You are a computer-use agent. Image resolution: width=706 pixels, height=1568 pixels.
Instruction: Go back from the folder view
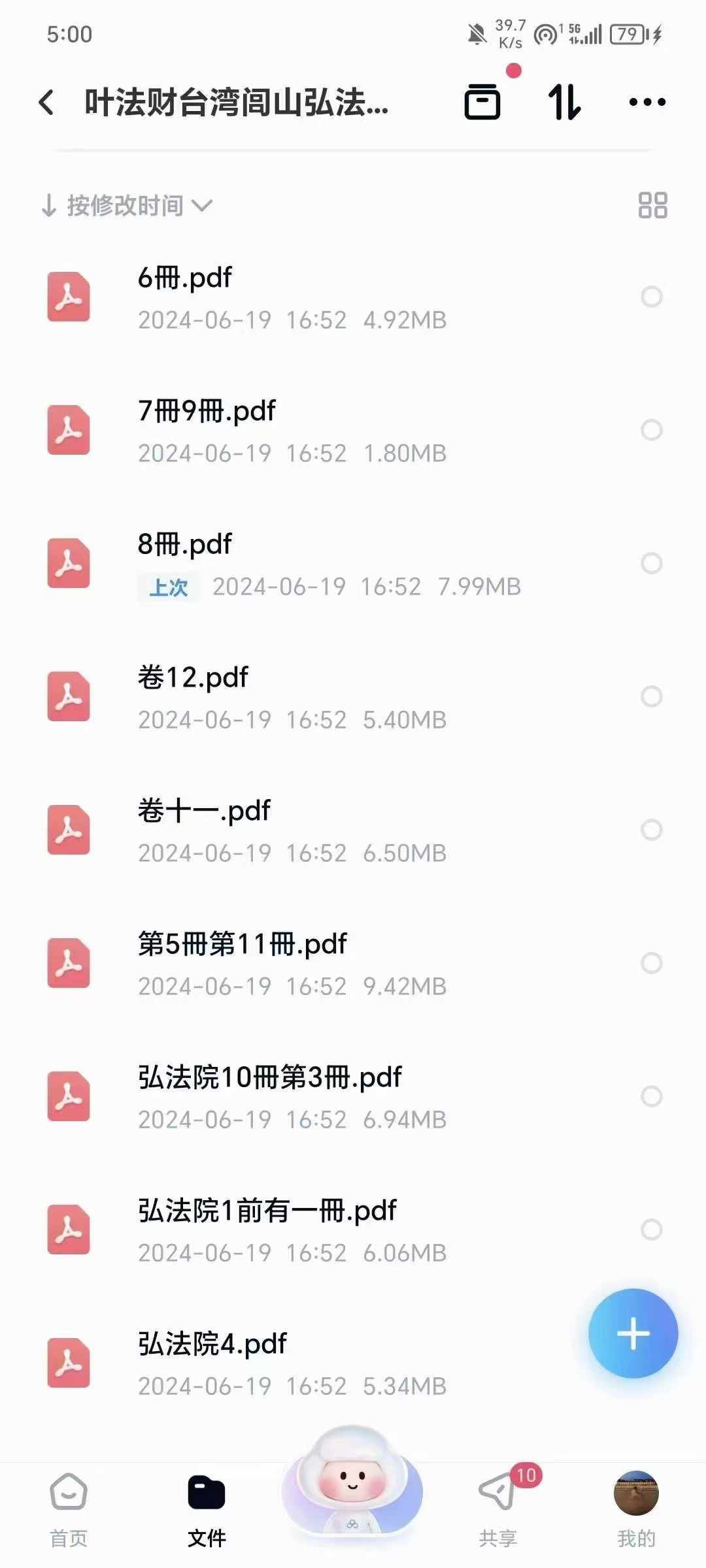(46, 103)
